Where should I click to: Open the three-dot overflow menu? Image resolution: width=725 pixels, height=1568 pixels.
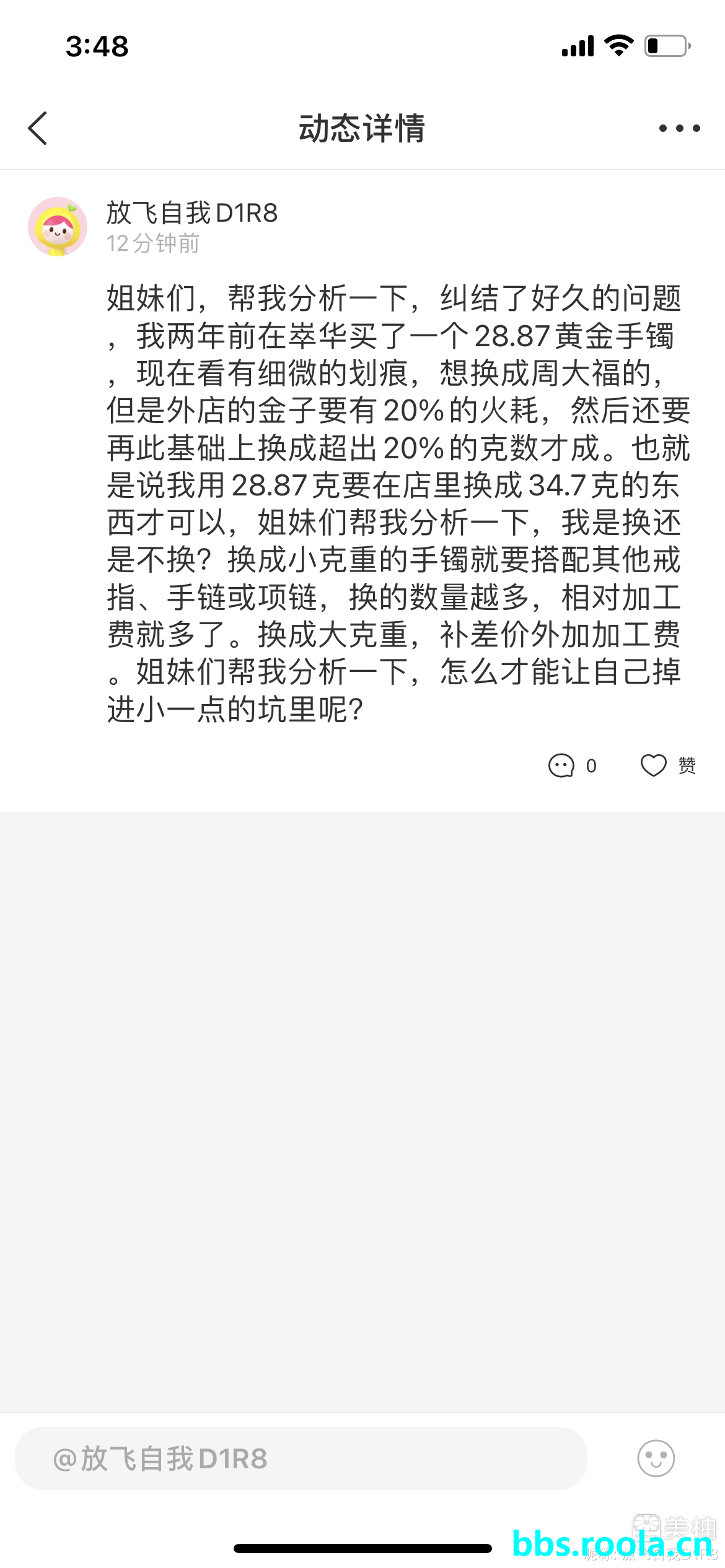pos(679,128)
